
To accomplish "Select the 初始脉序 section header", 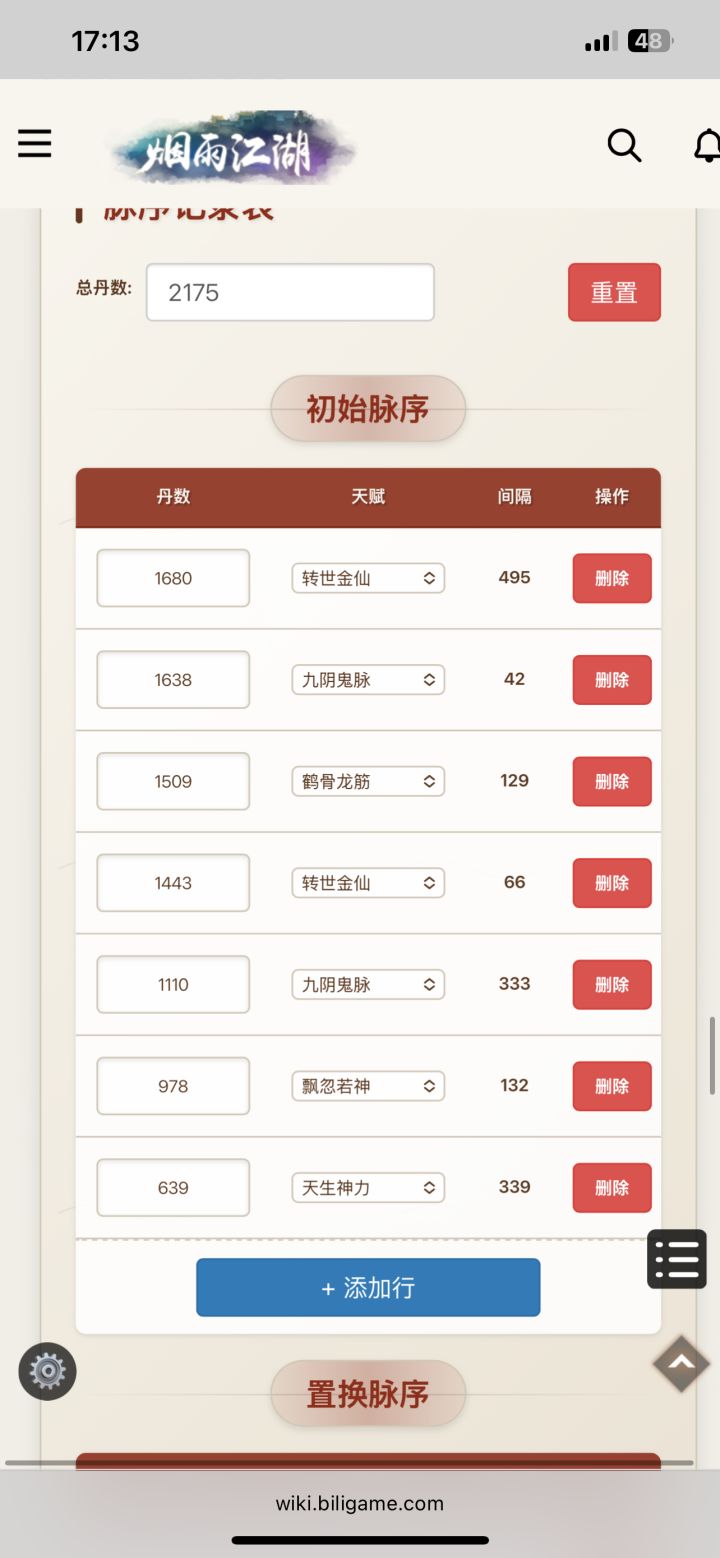I will pos(367,407).
